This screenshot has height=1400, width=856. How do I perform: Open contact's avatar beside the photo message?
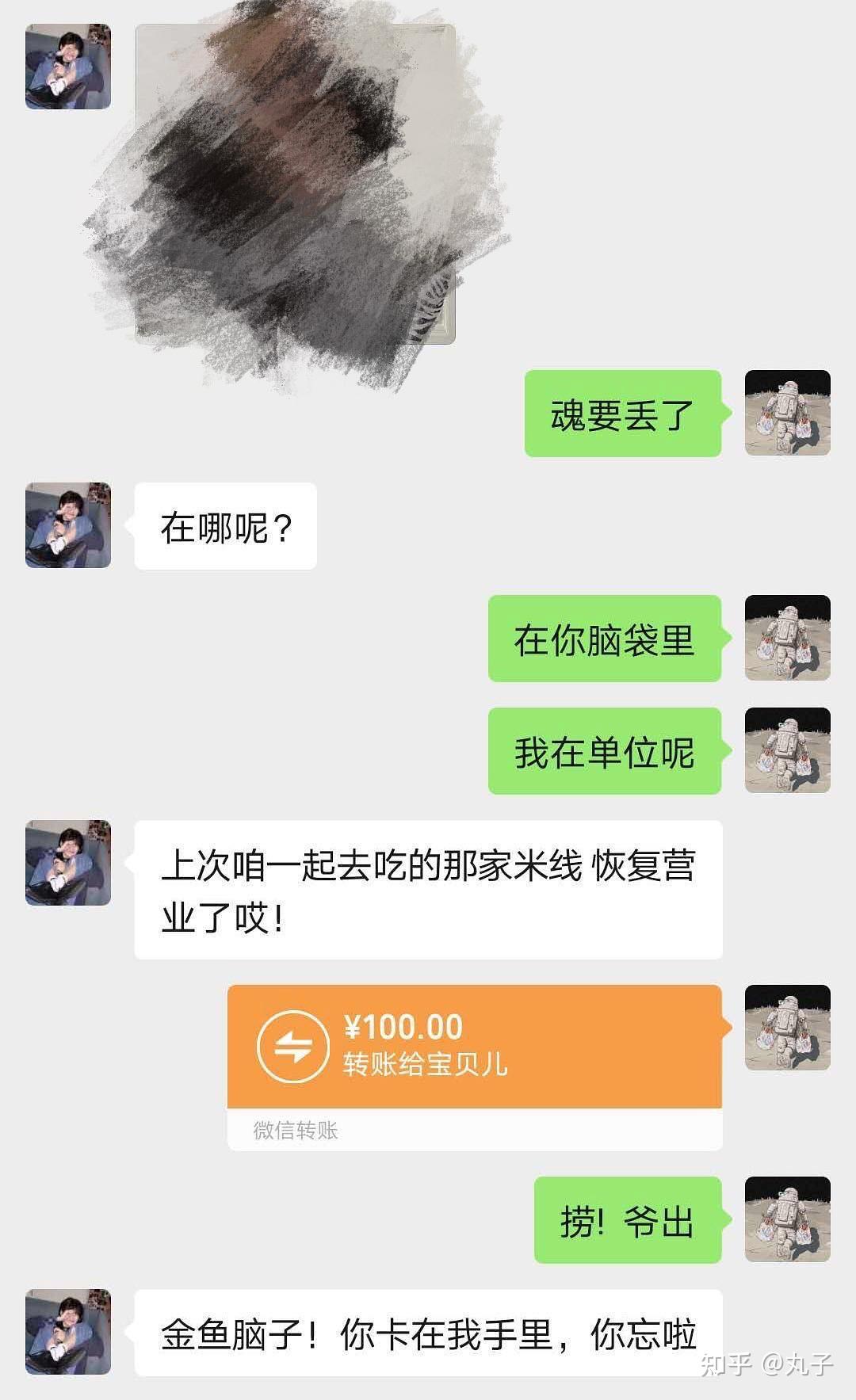pyautogui.click(x=68, y=67)
